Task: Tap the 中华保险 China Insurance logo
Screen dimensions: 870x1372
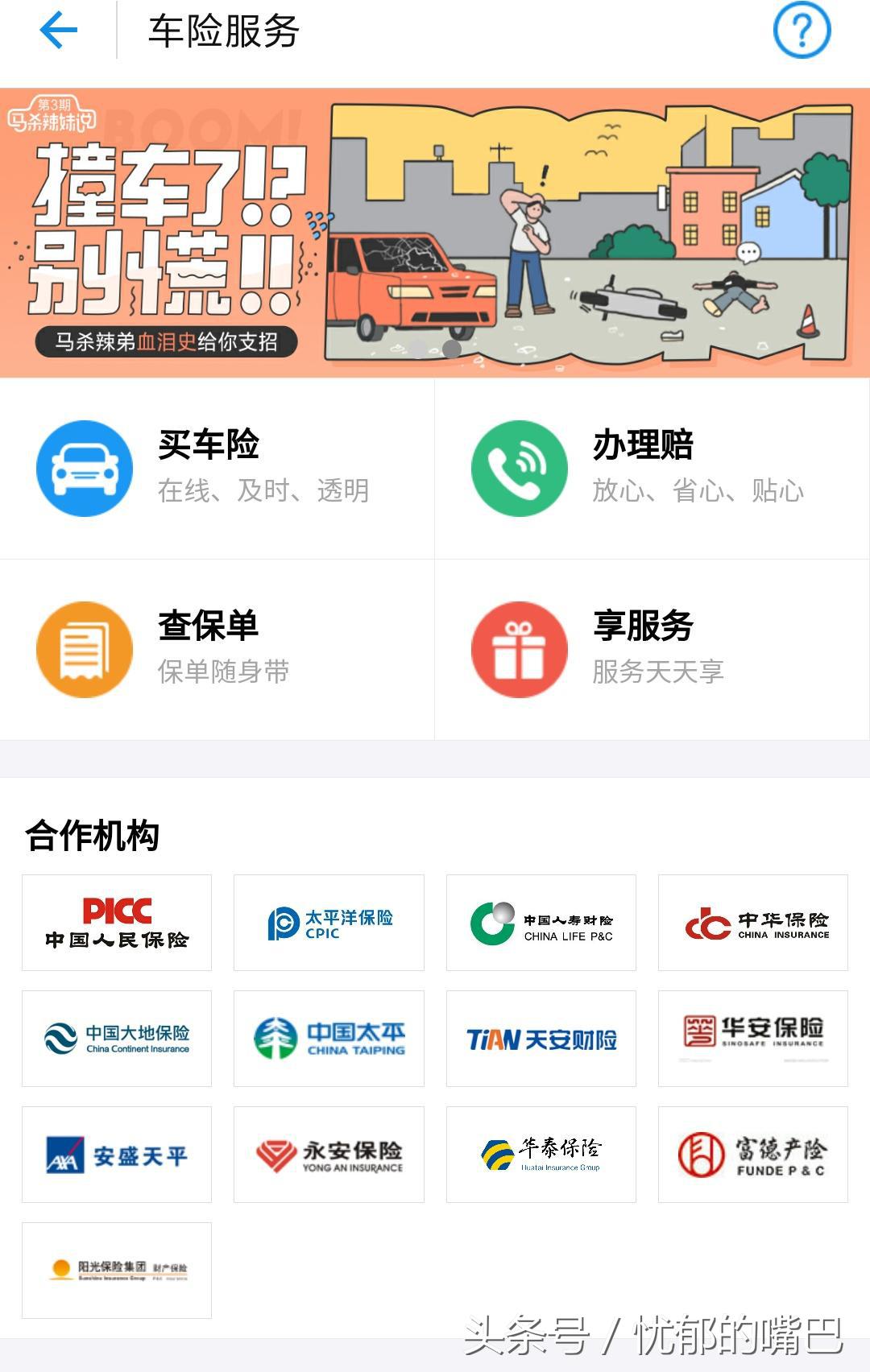Action: 752,923
